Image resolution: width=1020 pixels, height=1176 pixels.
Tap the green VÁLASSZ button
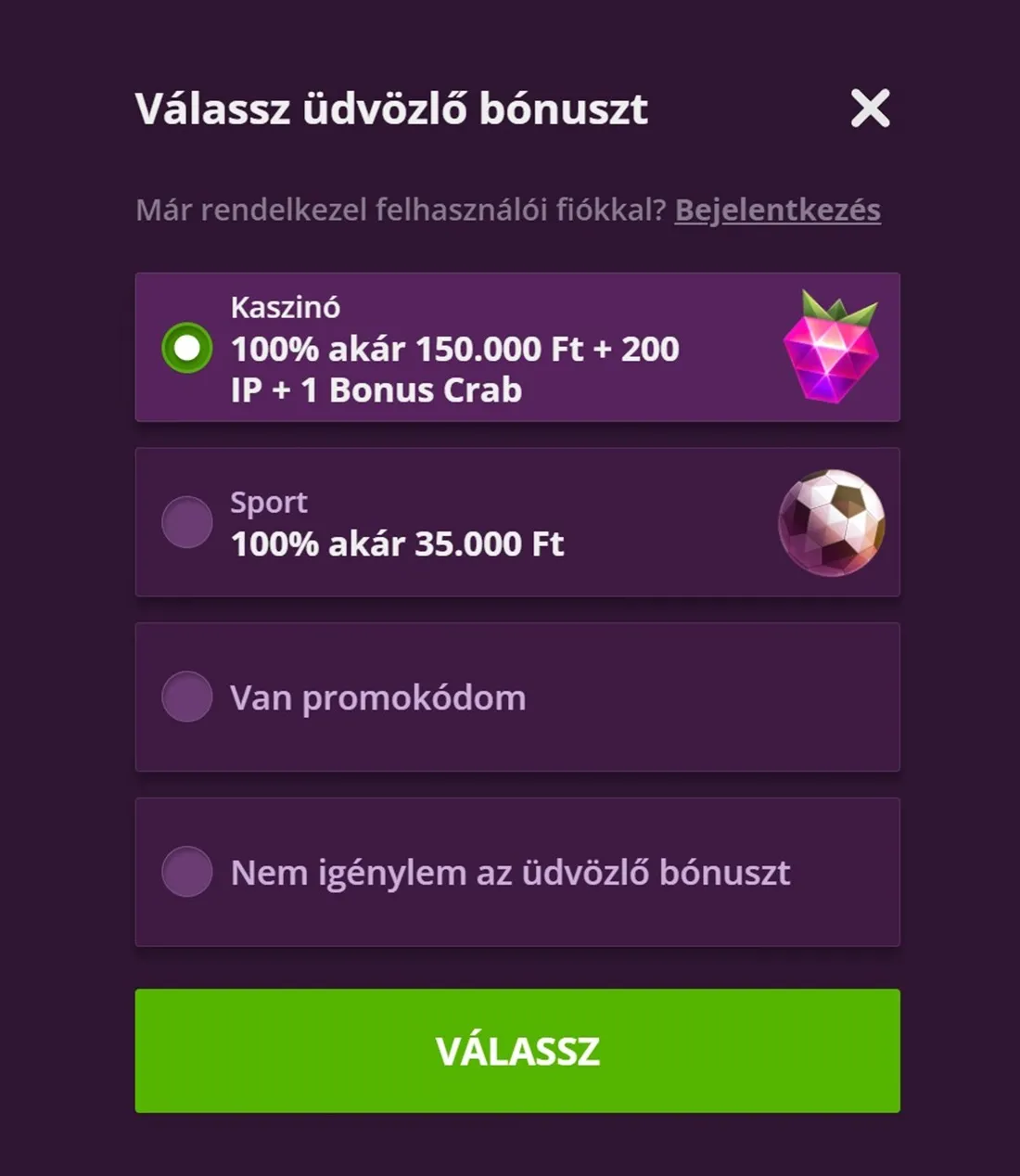(517, 1050)
